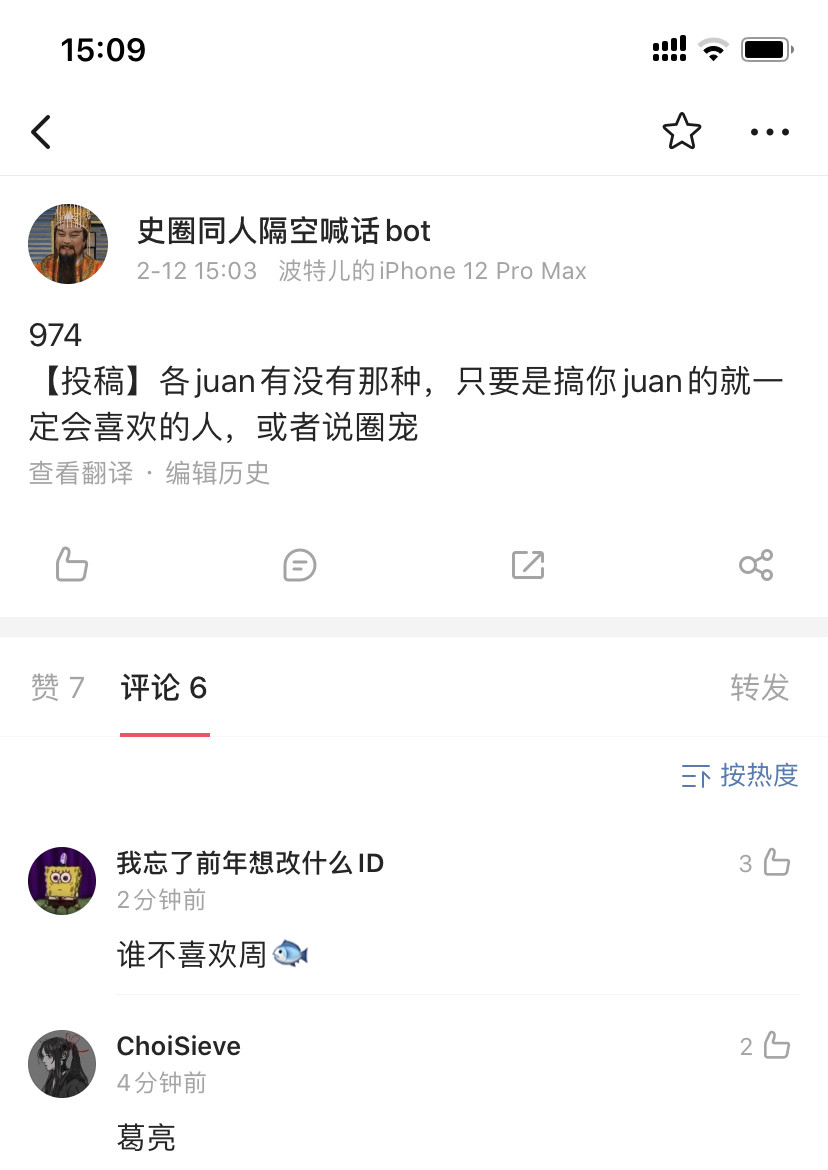Like the comment by 我忘了前年想改什么ID
This screenshot has height=1170, width=828.
(x=776, y=863)
